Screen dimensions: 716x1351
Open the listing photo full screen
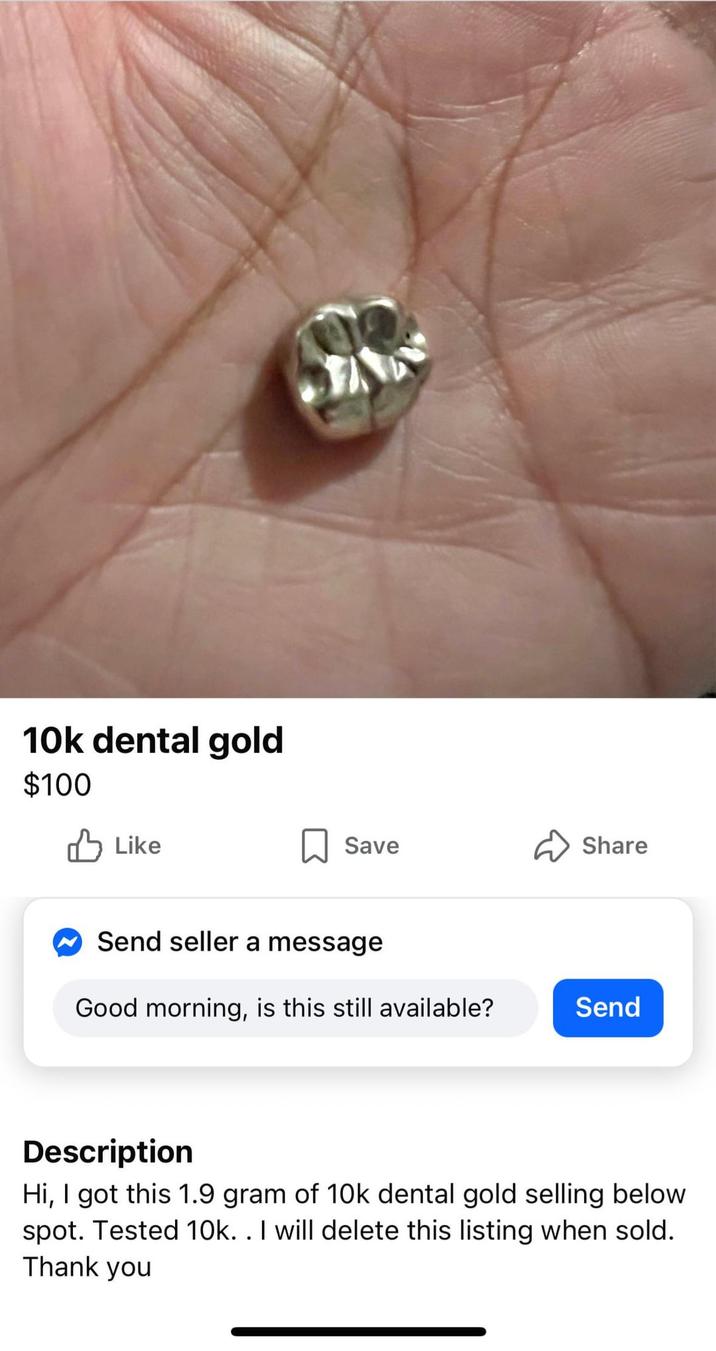pyautogui.click(x=358, y=350)
